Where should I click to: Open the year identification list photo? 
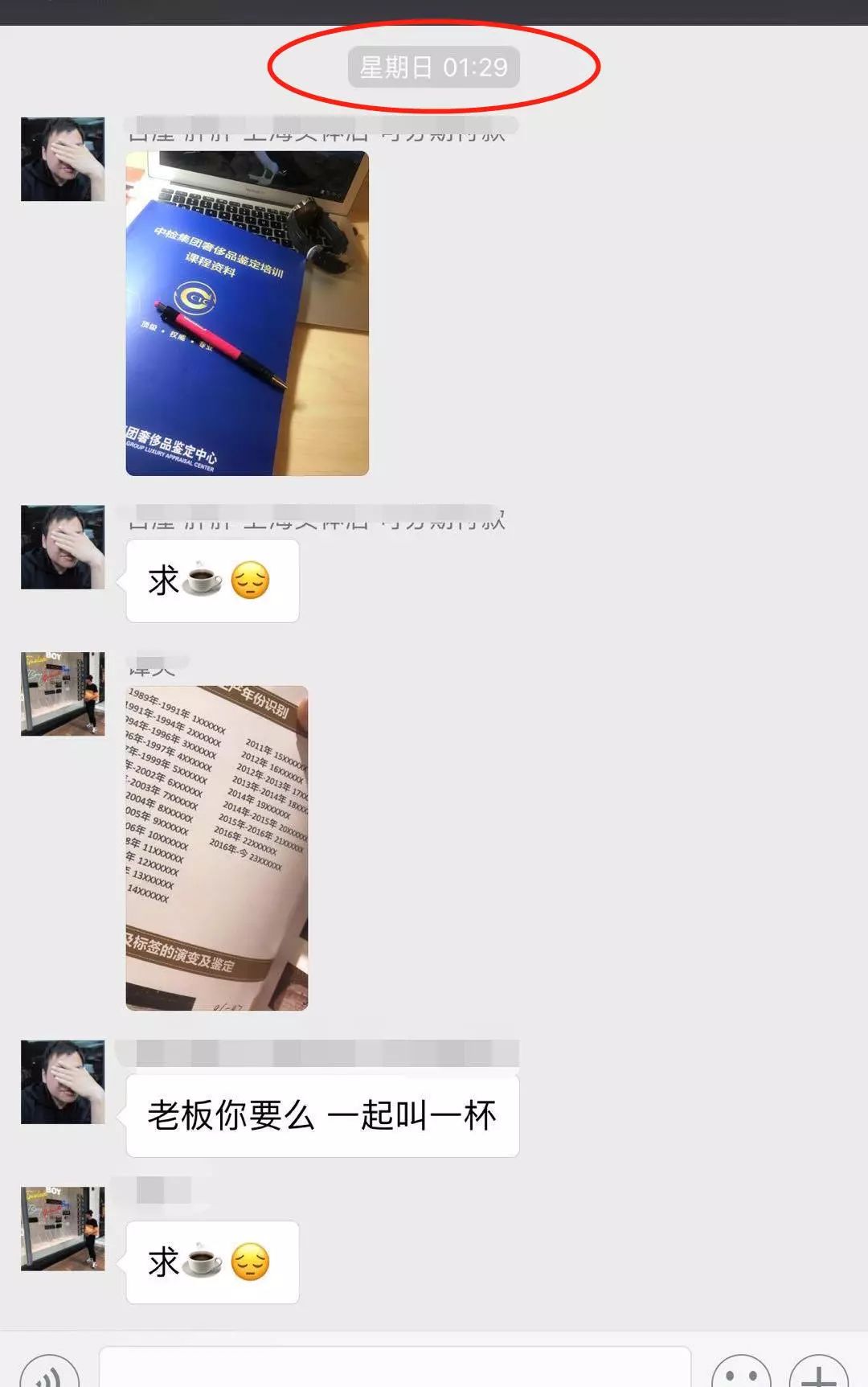tap(216, 847)
